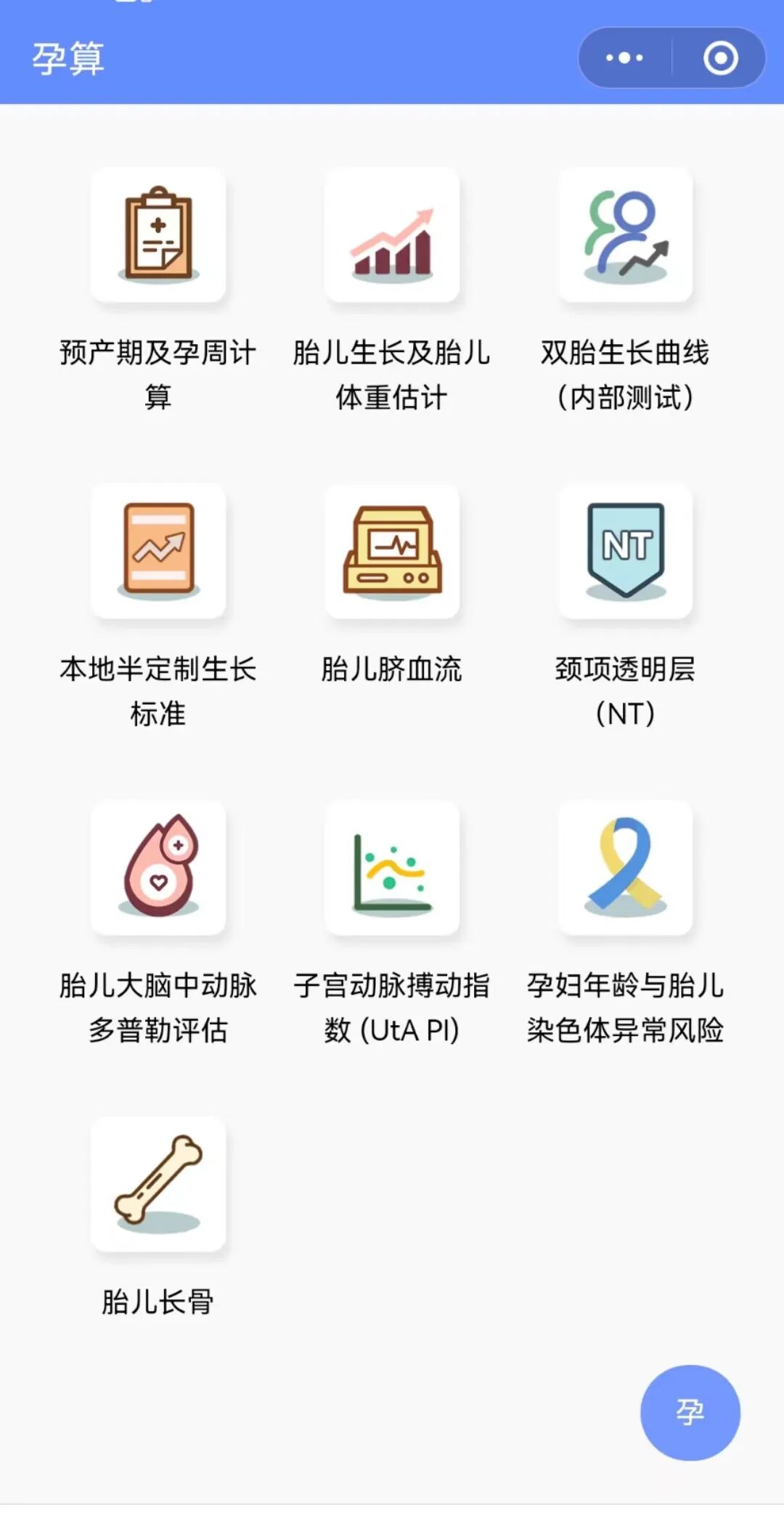Select 双胎生长曲线 (内部测试)
Screen dimensions: 784x1515
[x=625, y=235]
